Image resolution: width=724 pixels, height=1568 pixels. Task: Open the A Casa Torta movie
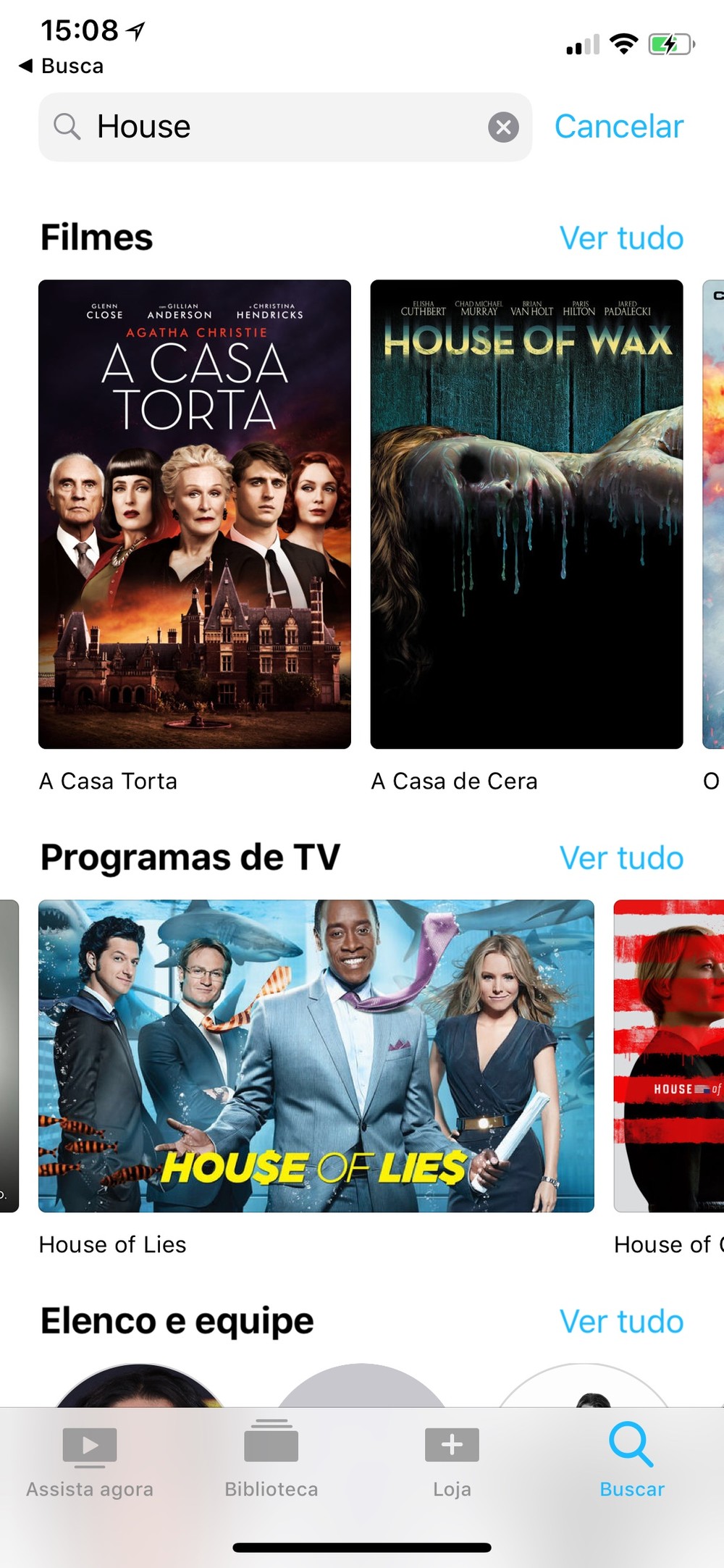[195, 514]
